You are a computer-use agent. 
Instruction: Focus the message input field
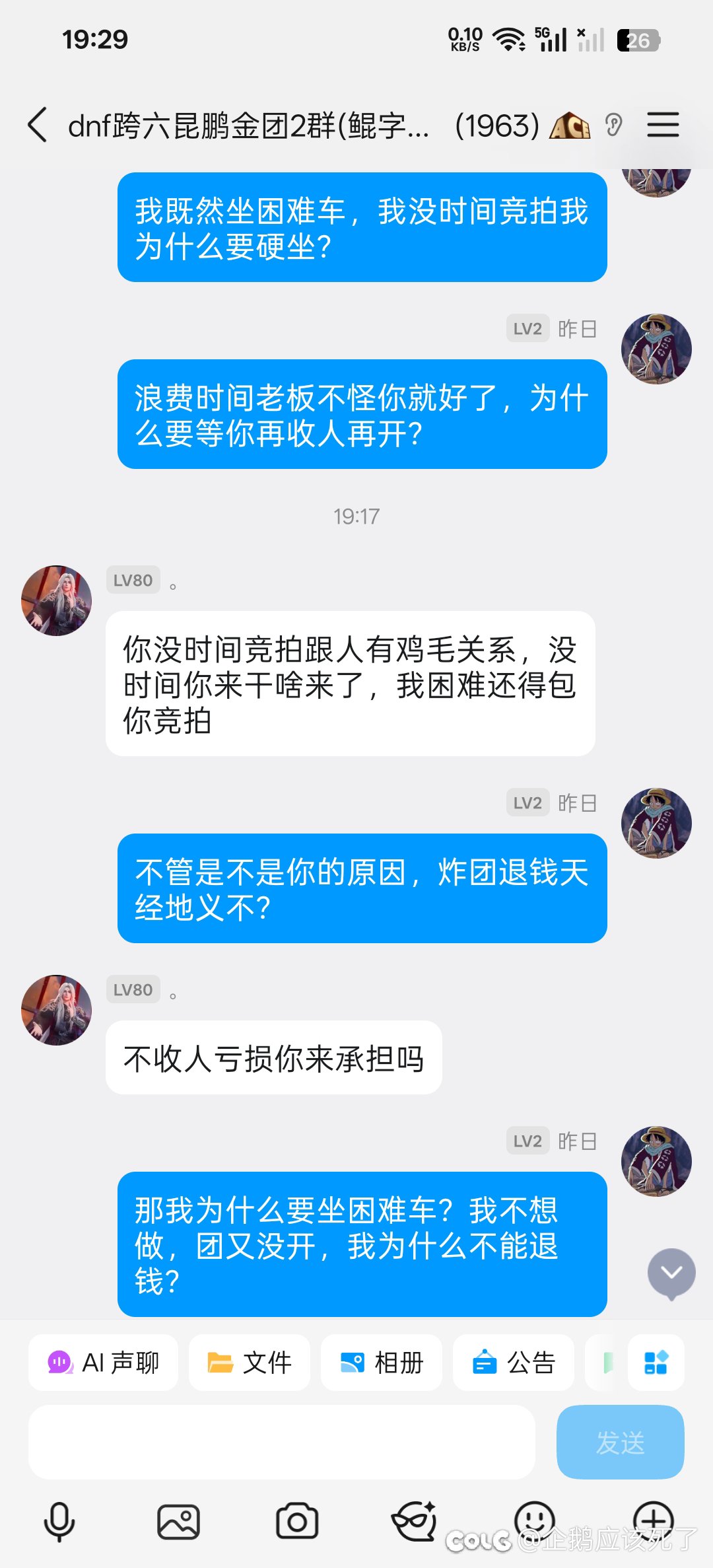click(x=281, y=1442)
